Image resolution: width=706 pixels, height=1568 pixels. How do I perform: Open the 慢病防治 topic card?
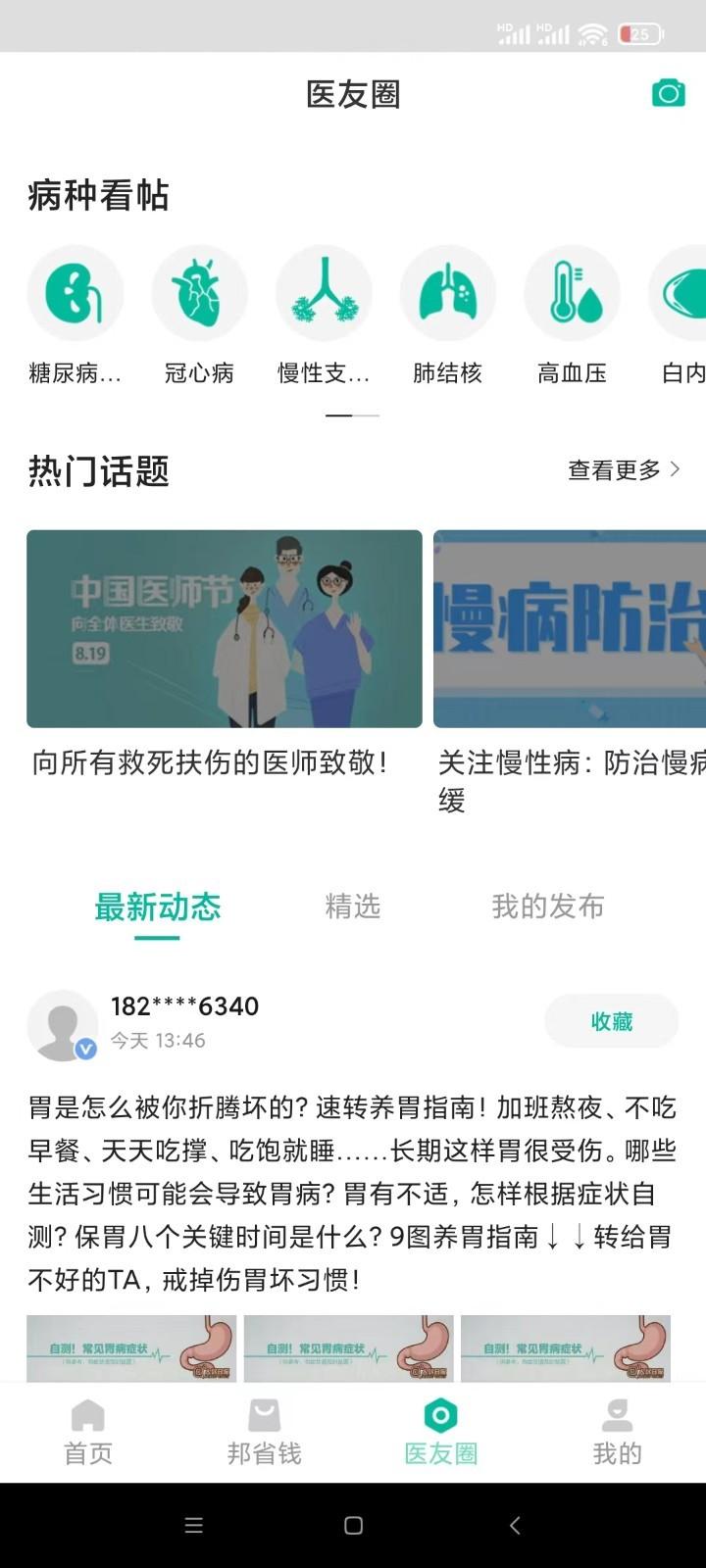tap(570, 629)
